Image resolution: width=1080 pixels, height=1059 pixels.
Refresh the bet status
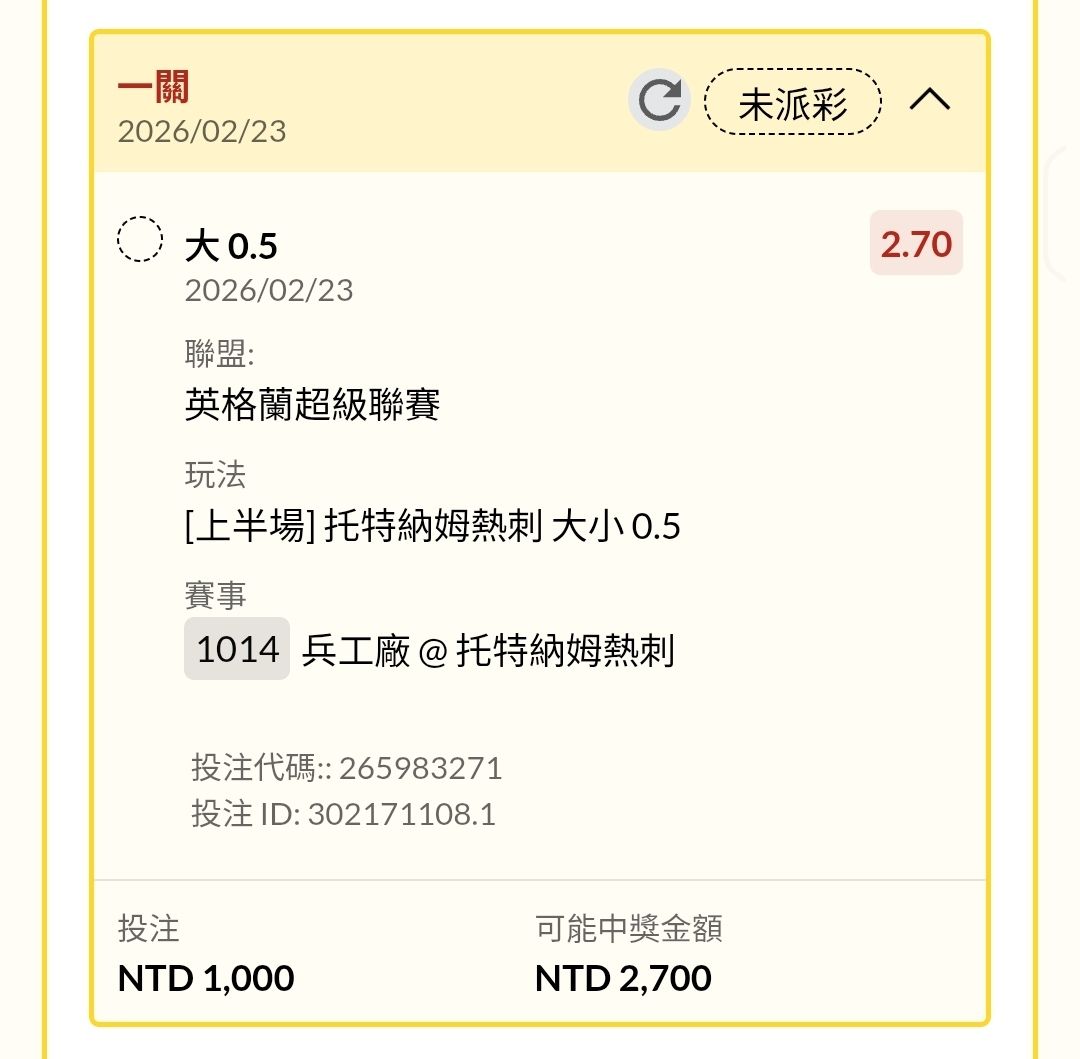pos(659,100)
